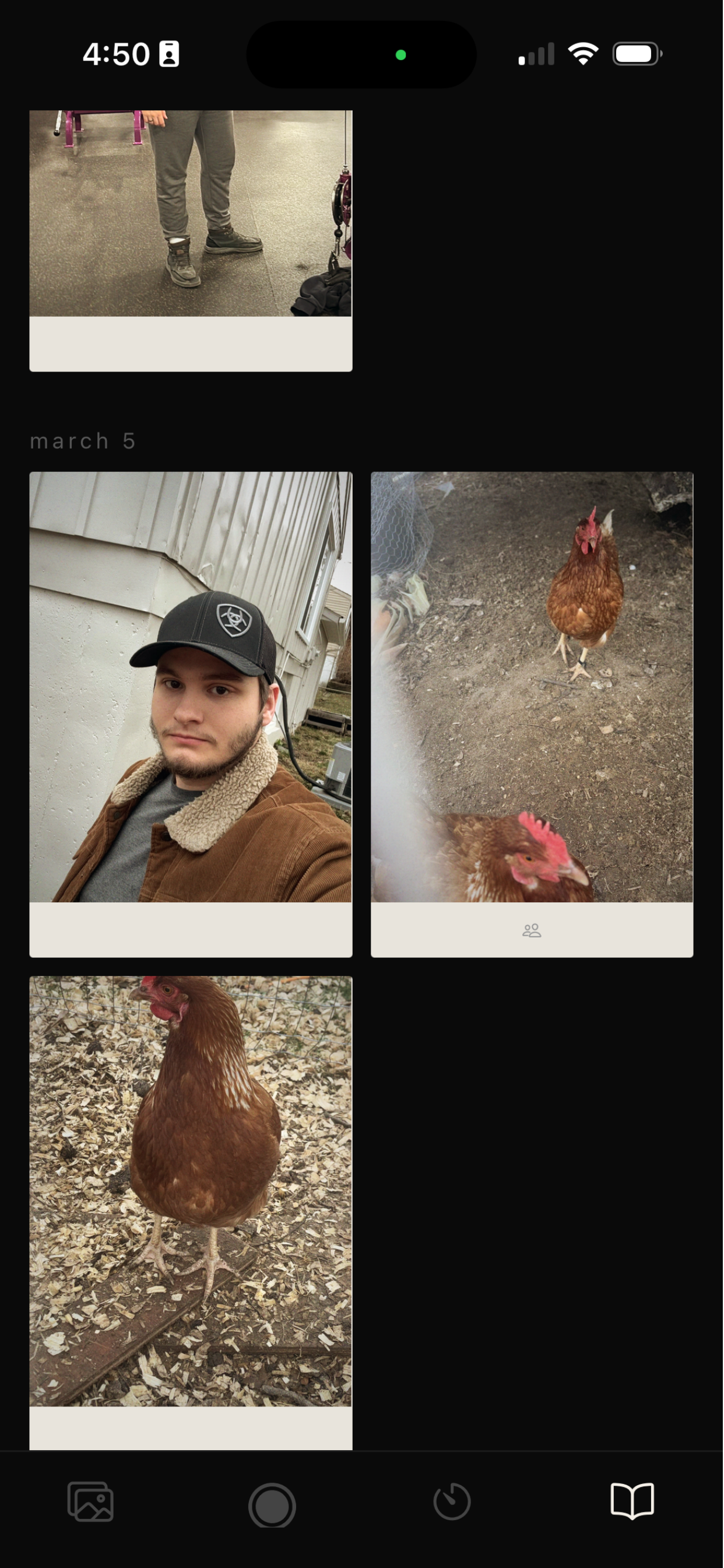The image size is (724, 1568).
Task: Open the photo of two chickens
Action: click(x=532, y=687)
